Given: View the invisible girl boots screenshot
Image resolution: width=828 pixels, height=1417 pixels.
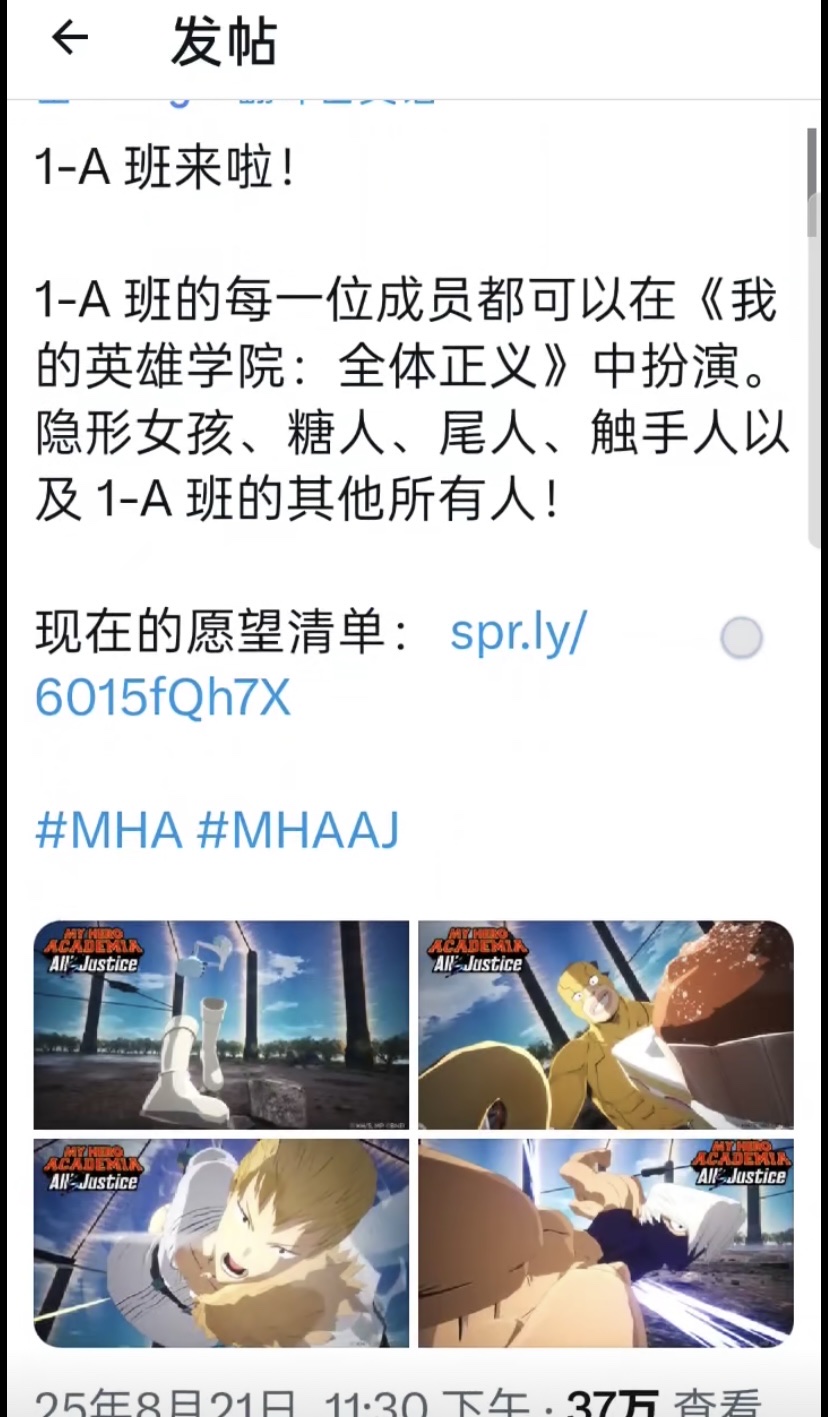Looking at the screenshot, I should [221, 1025].
